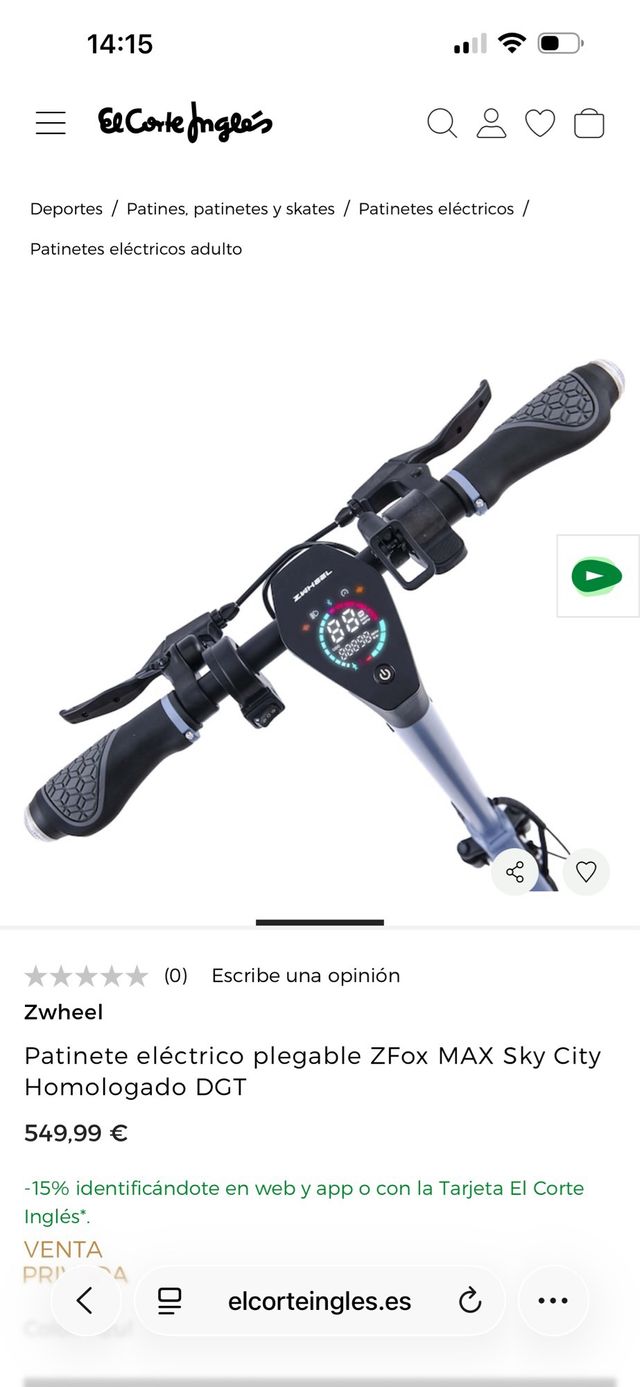The height and width of the screenshot is (1387, 640).
Task: Open the wishlist heart in header
Action: 540,123
